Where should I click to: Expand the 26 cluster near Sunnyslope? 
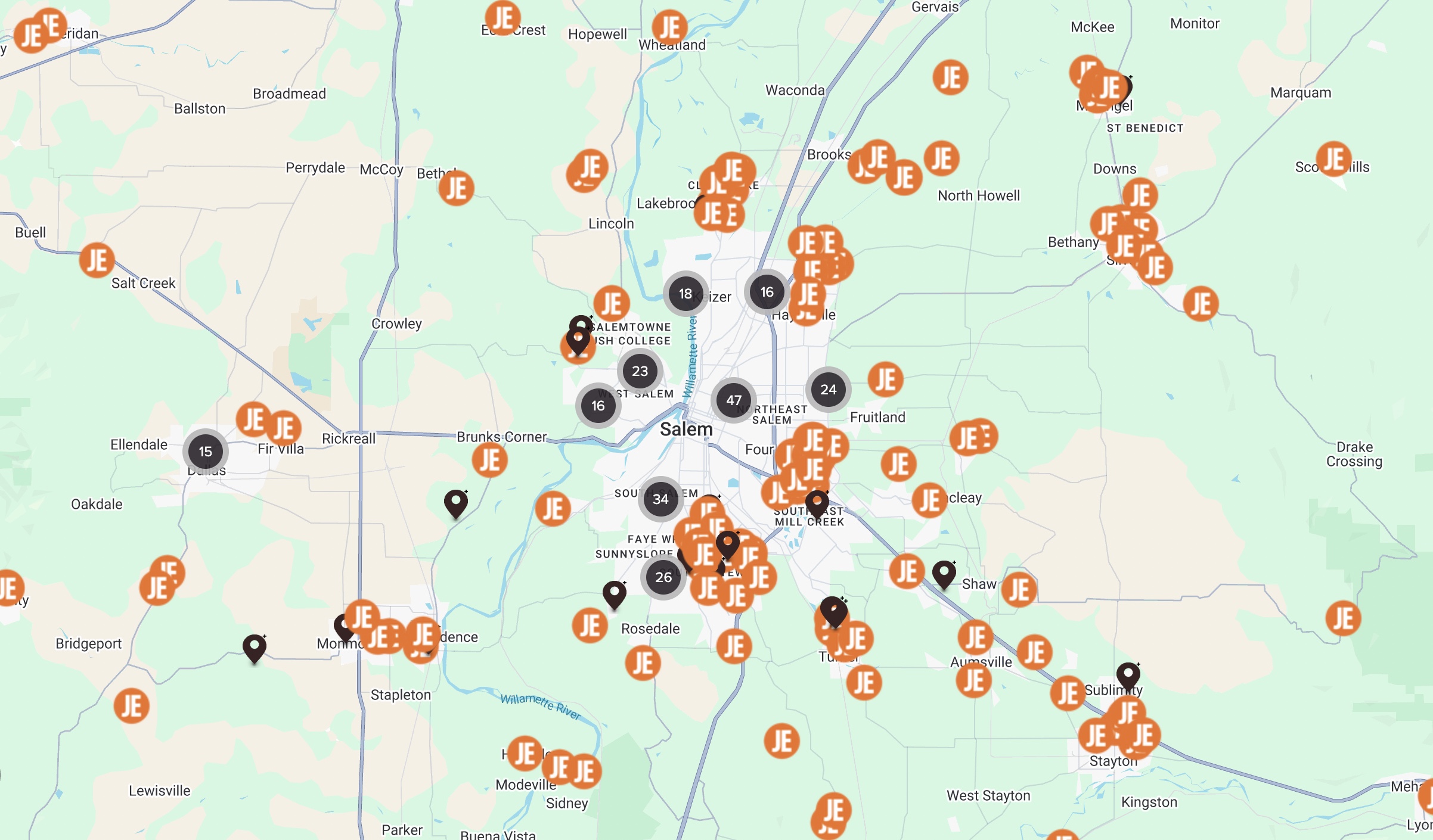tap(663, 577)
